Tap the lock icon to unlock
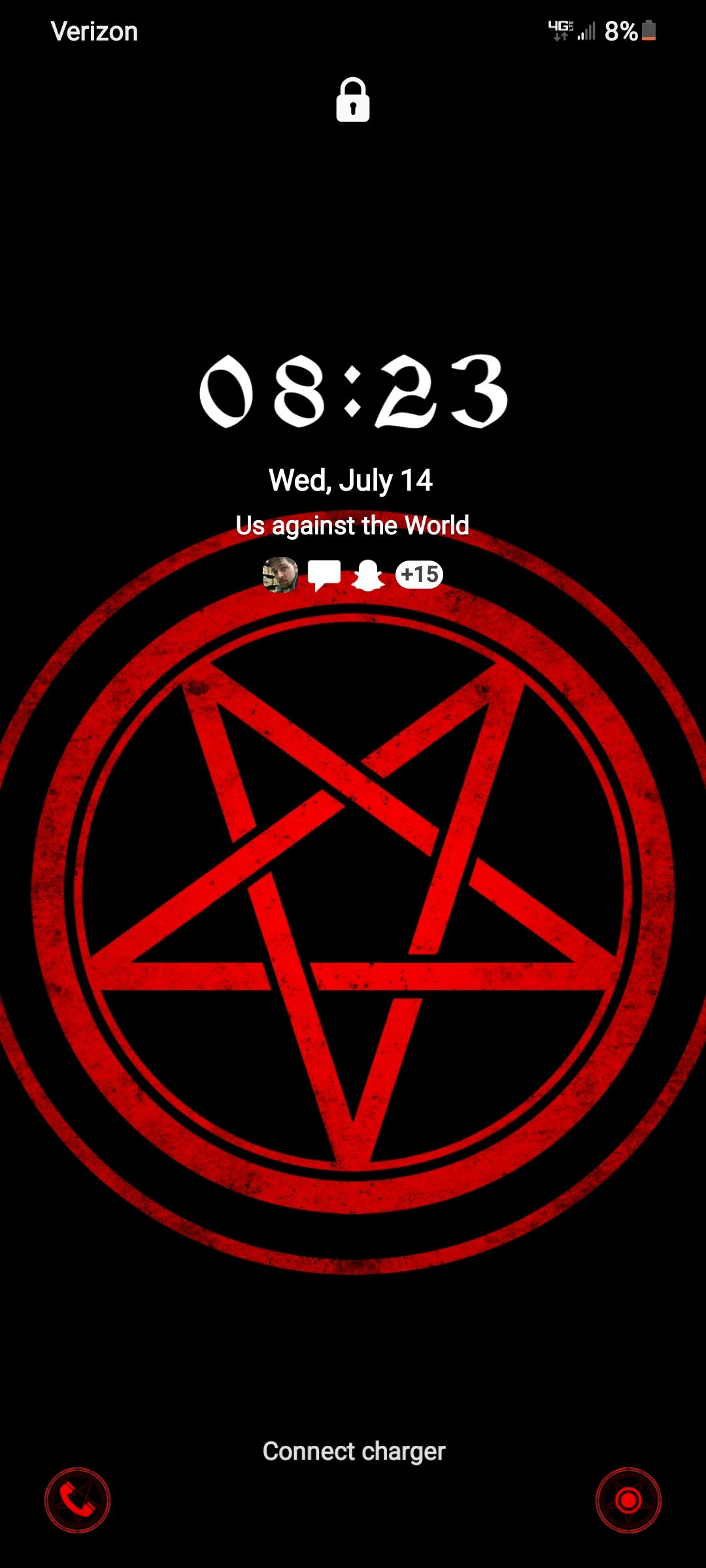Screen dimensions: 706x1568 [353, 100]
